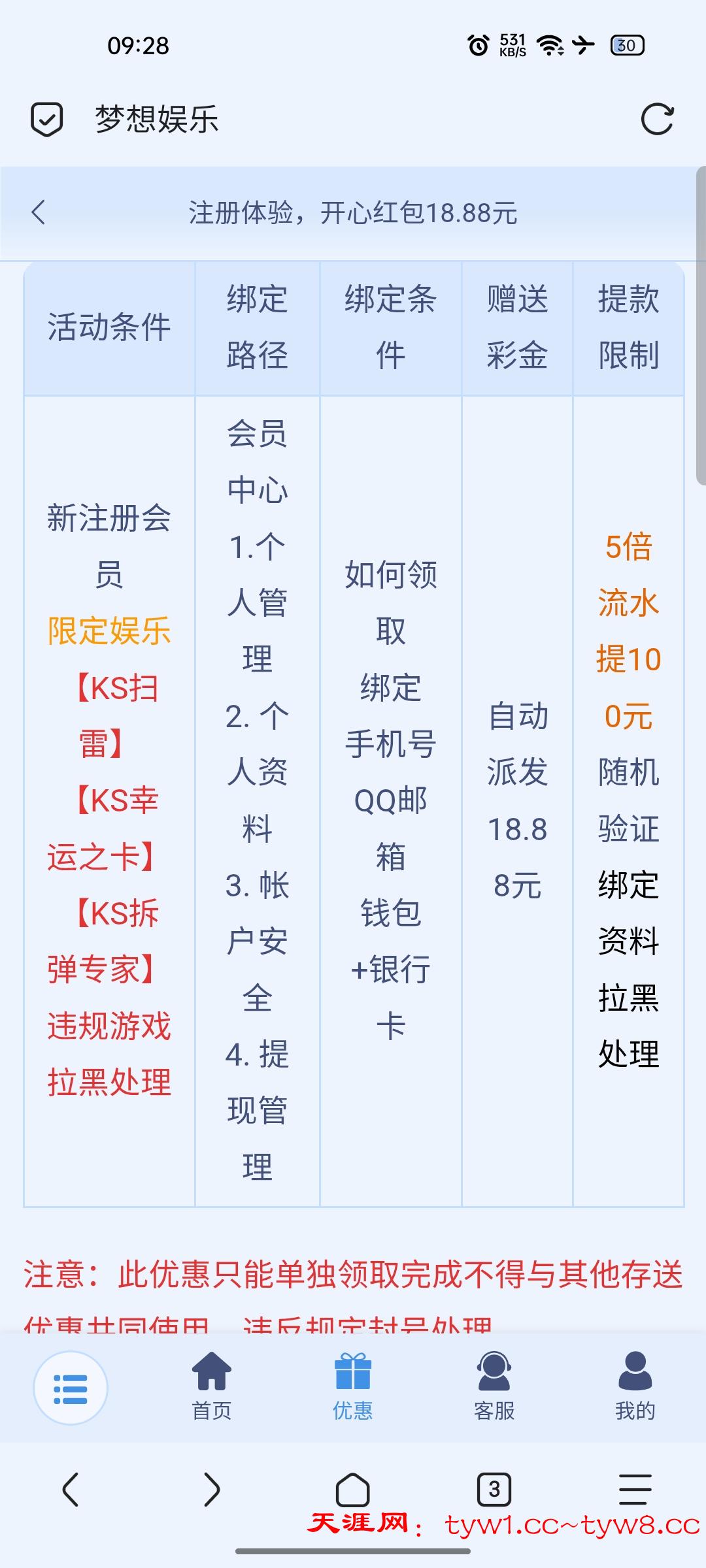Screen dimensions: 706x1568
Task: Go forward in the browser
Action: [212, 1489]
